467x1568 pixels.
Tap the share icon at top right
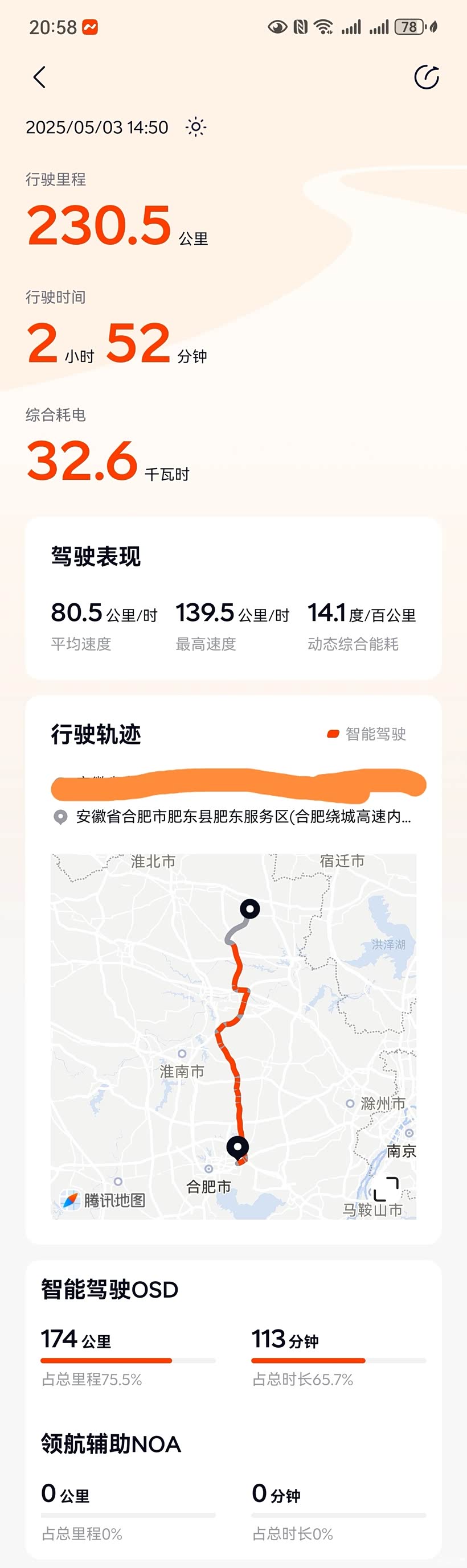(x=426, y=77)
